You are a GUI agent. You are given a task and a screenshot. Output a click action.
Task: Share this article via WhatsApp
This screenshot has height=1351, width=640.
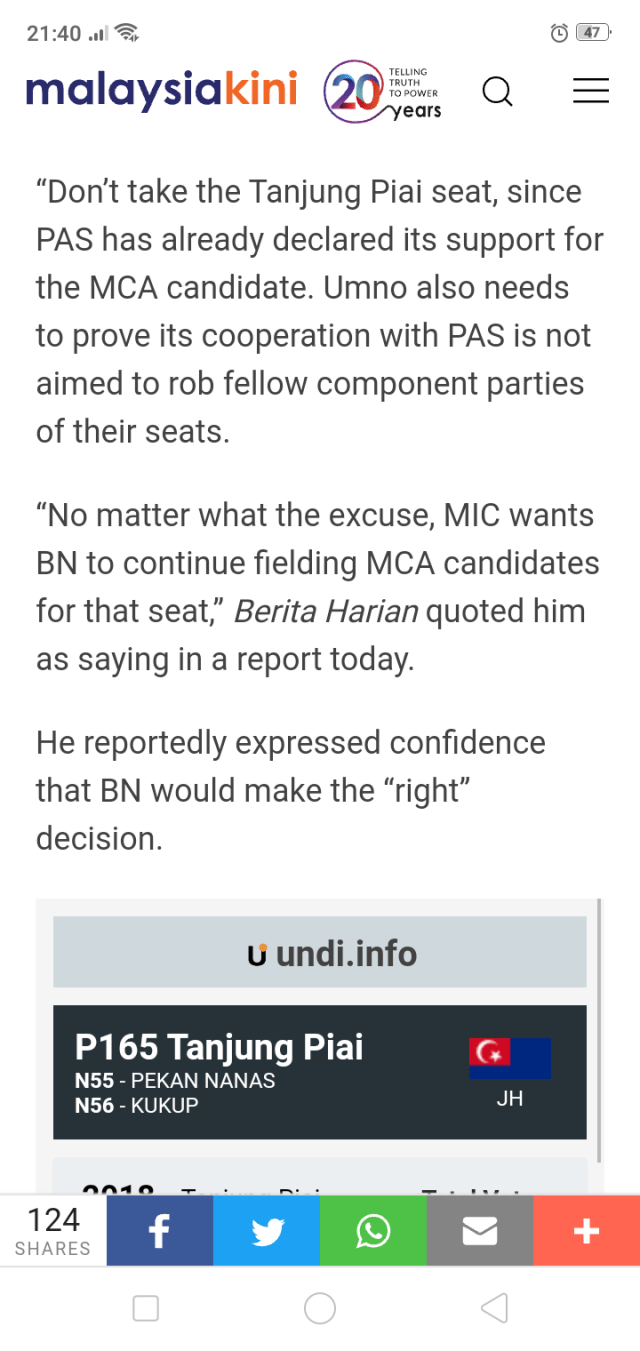point(373,1231)
